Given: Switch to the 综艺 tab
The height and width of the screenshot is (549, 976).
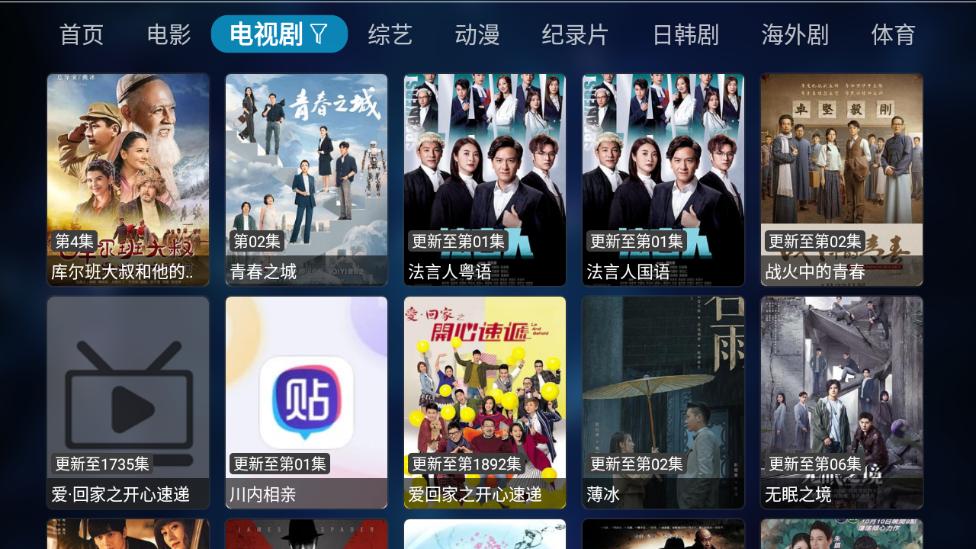Looking at the screenshot, I should click(x=389, y=35).
